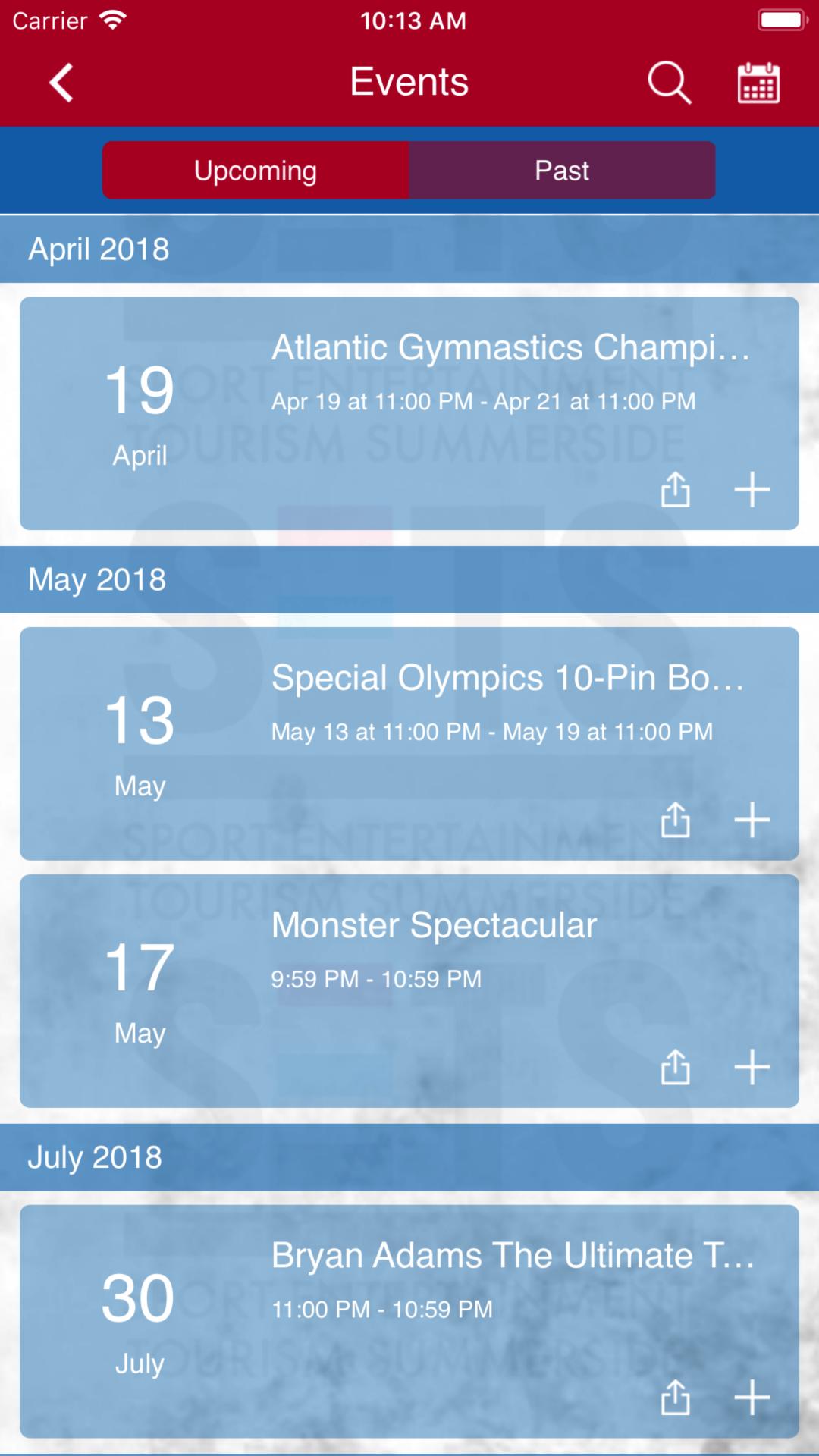Share the Monster Spectacular event
The width and height of the screenshot is (819, 1456).
coord(675,1067)
